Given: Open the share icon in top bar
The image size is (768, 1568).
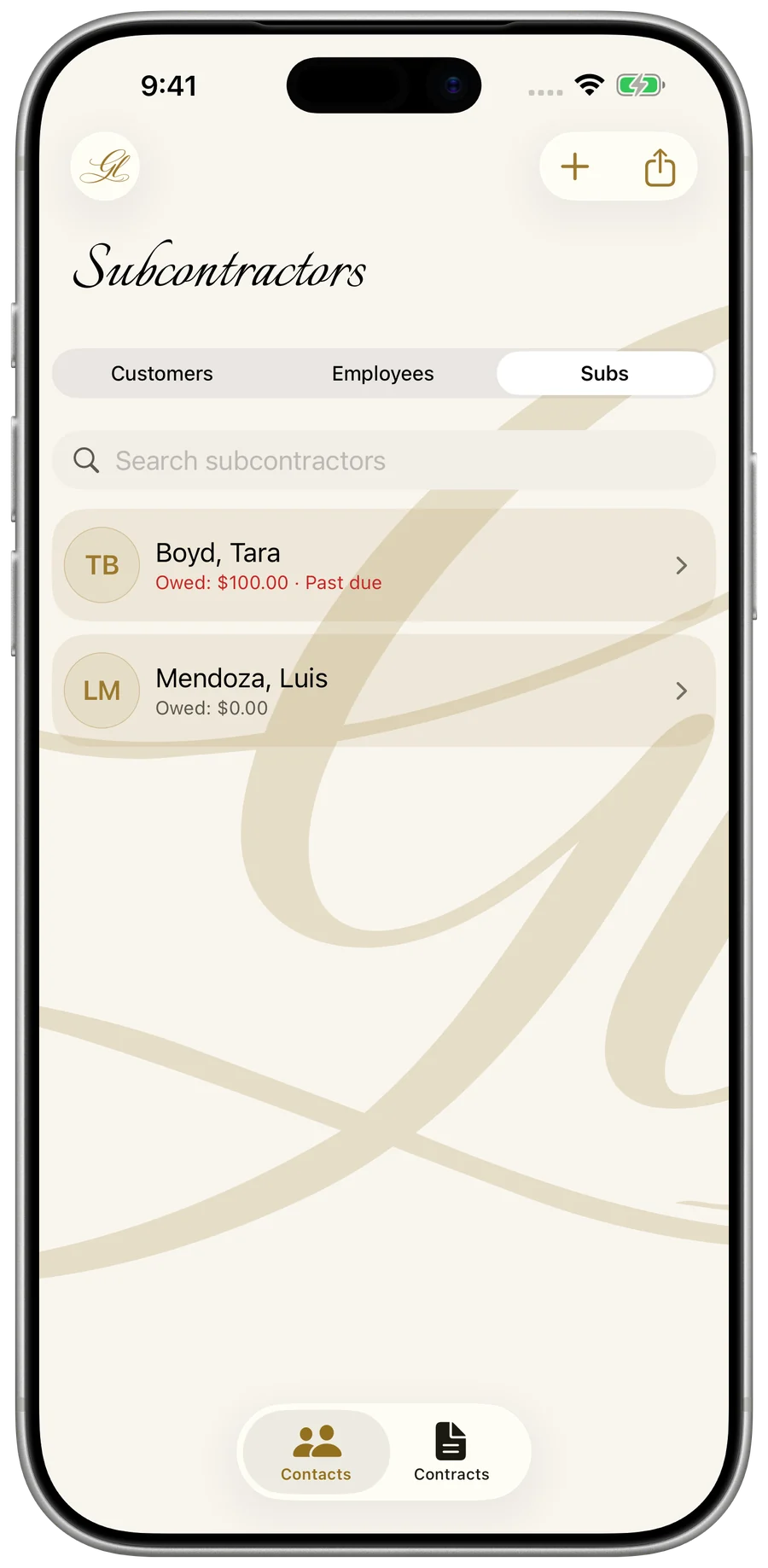Looking at the screenshot, I should tap(660, 166).
